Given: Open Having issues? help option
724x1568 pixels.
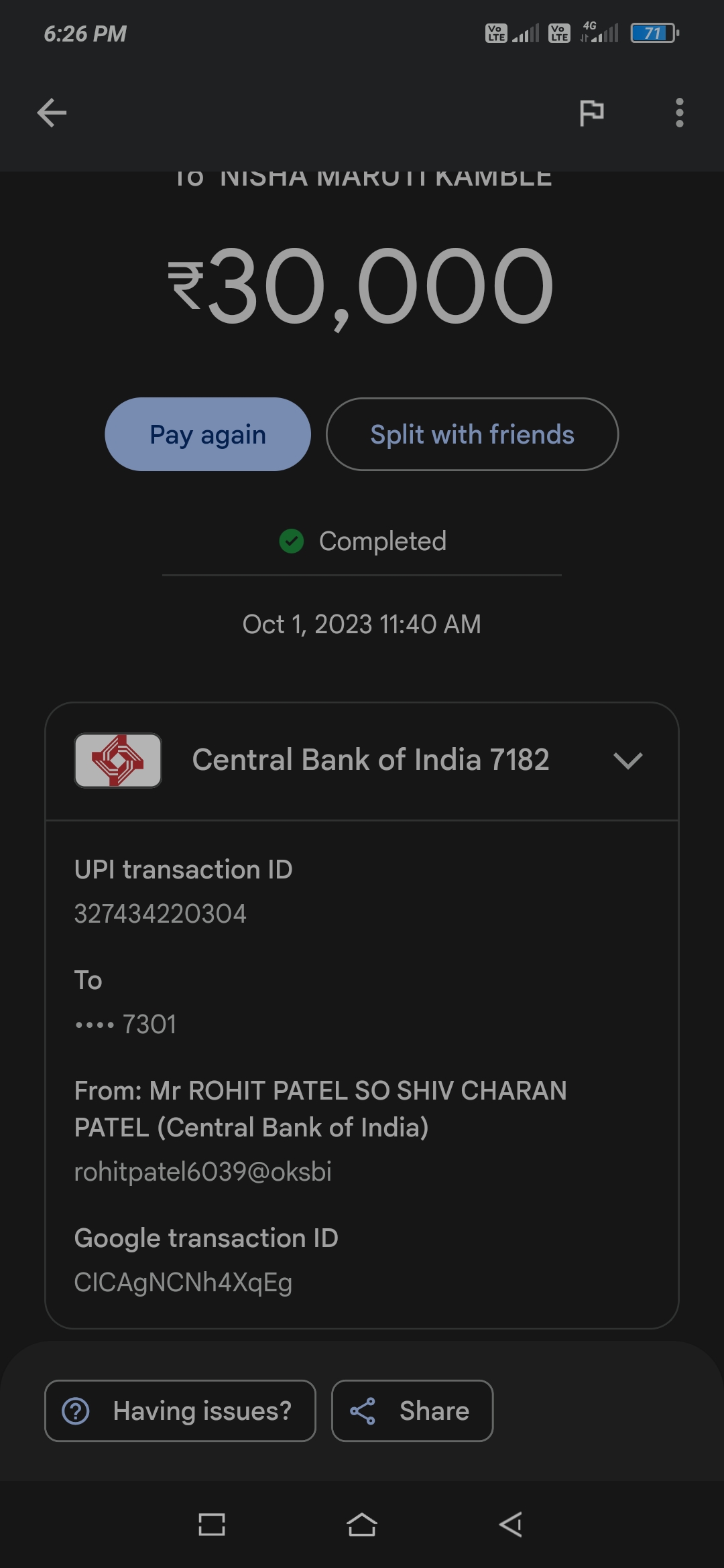Looking at the screenshot, I should click(180, 1411).
